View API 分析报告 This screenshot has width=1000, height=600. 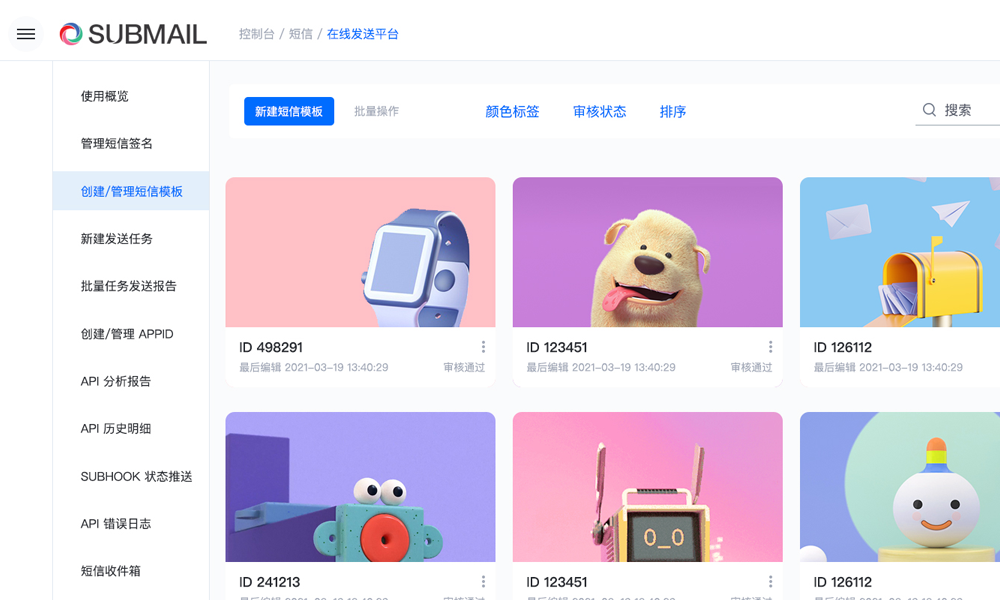tap(116, 381)
